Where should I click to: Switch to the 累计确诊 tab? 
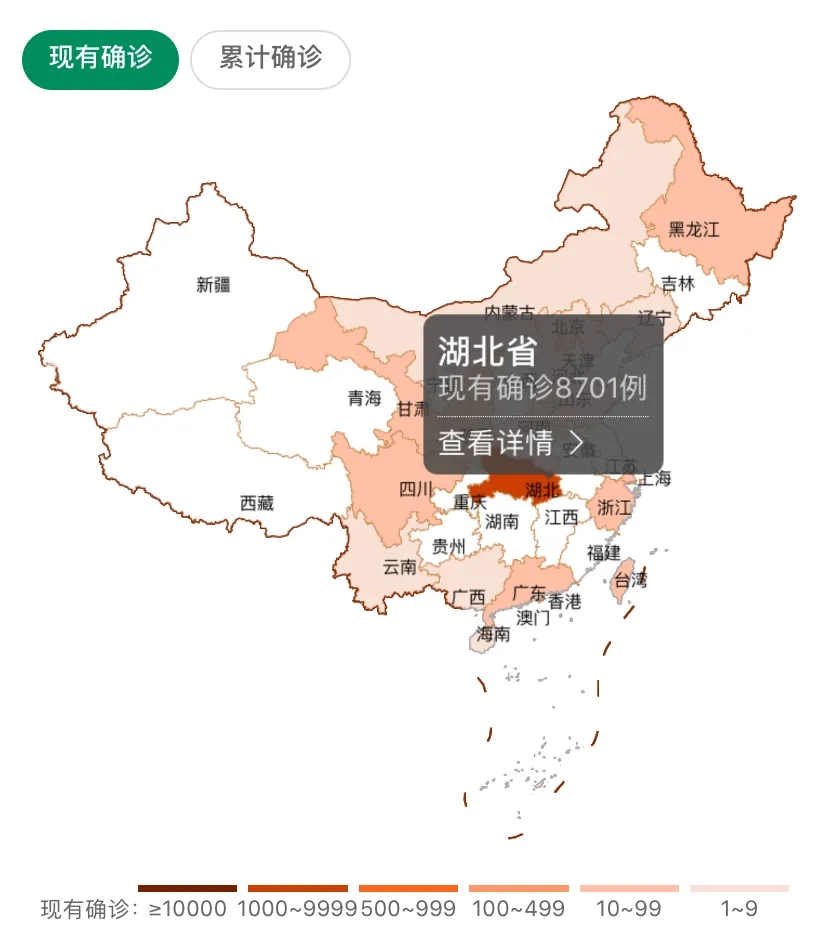tap(270, 60)
